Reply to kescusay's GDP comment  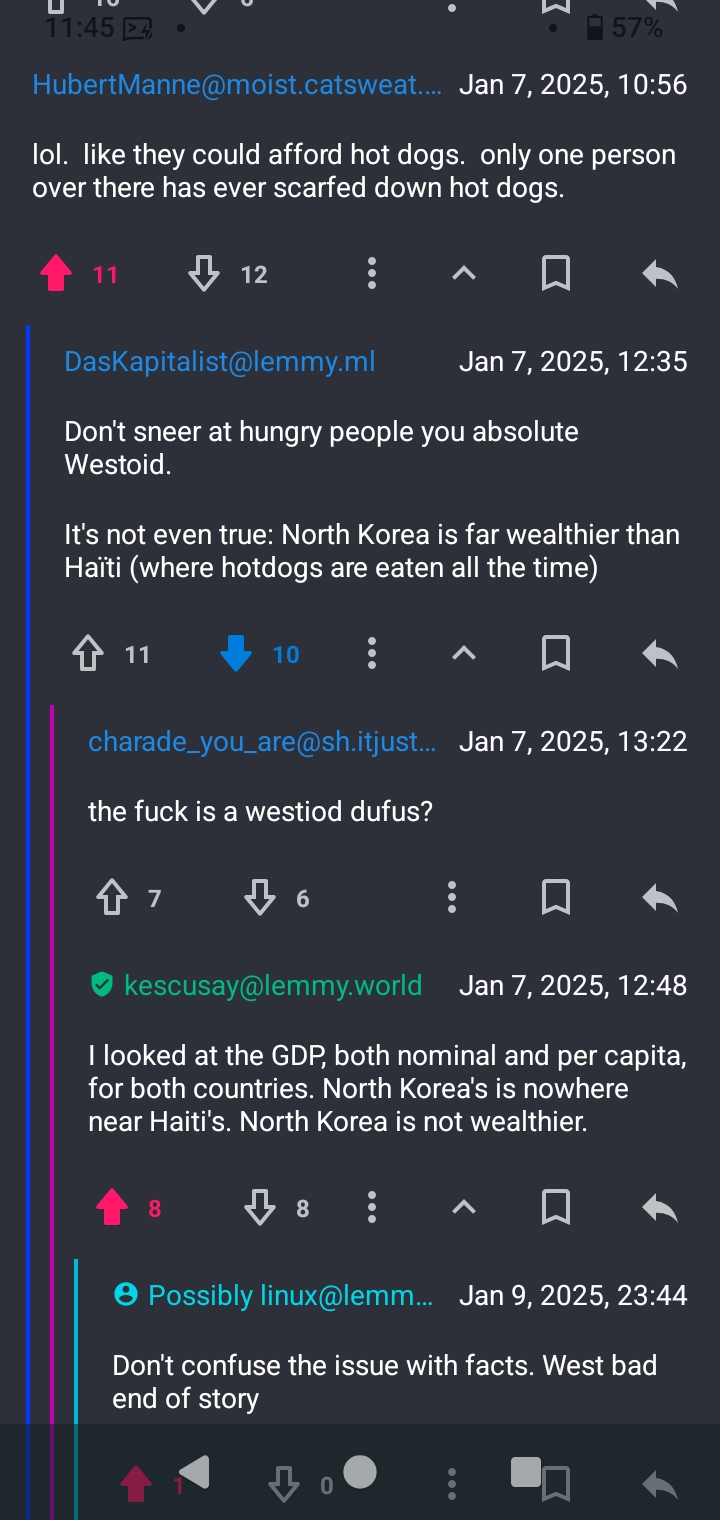pyautogui.click(x=659, y=1208)
